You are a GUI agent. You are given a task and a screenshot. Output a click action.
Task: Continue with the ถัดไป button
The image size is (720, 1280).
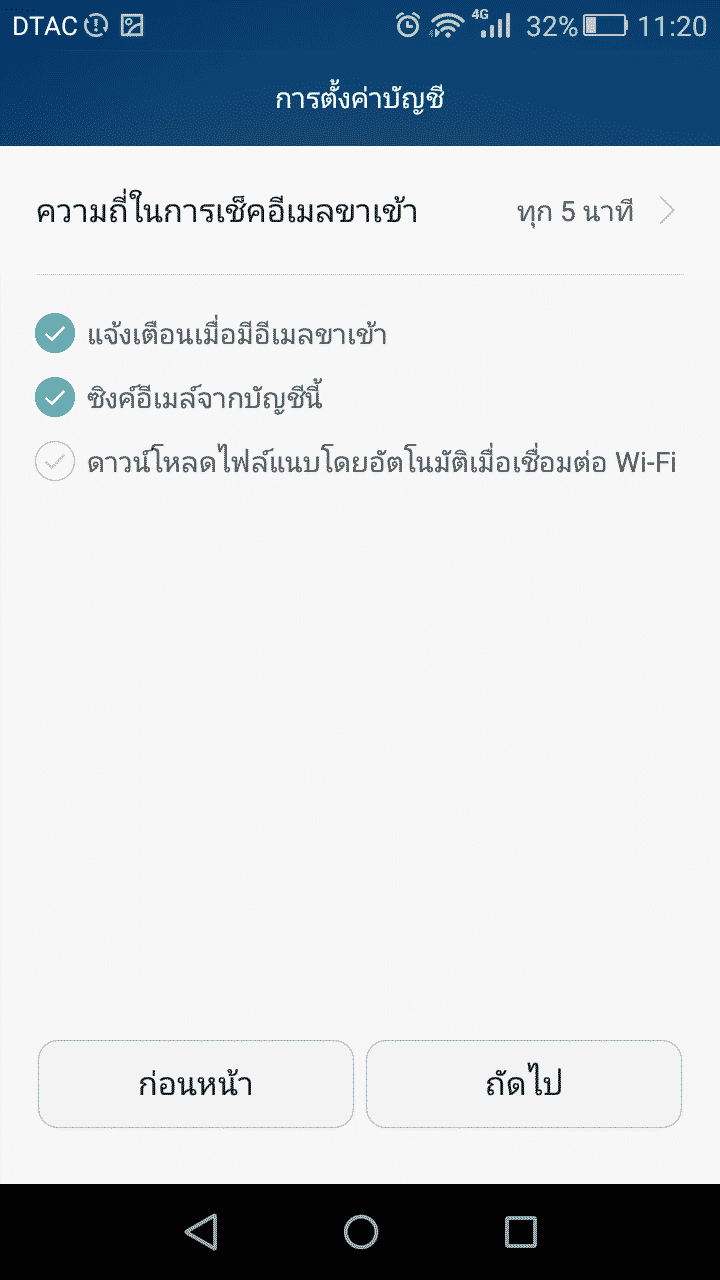click(524, 1084)
